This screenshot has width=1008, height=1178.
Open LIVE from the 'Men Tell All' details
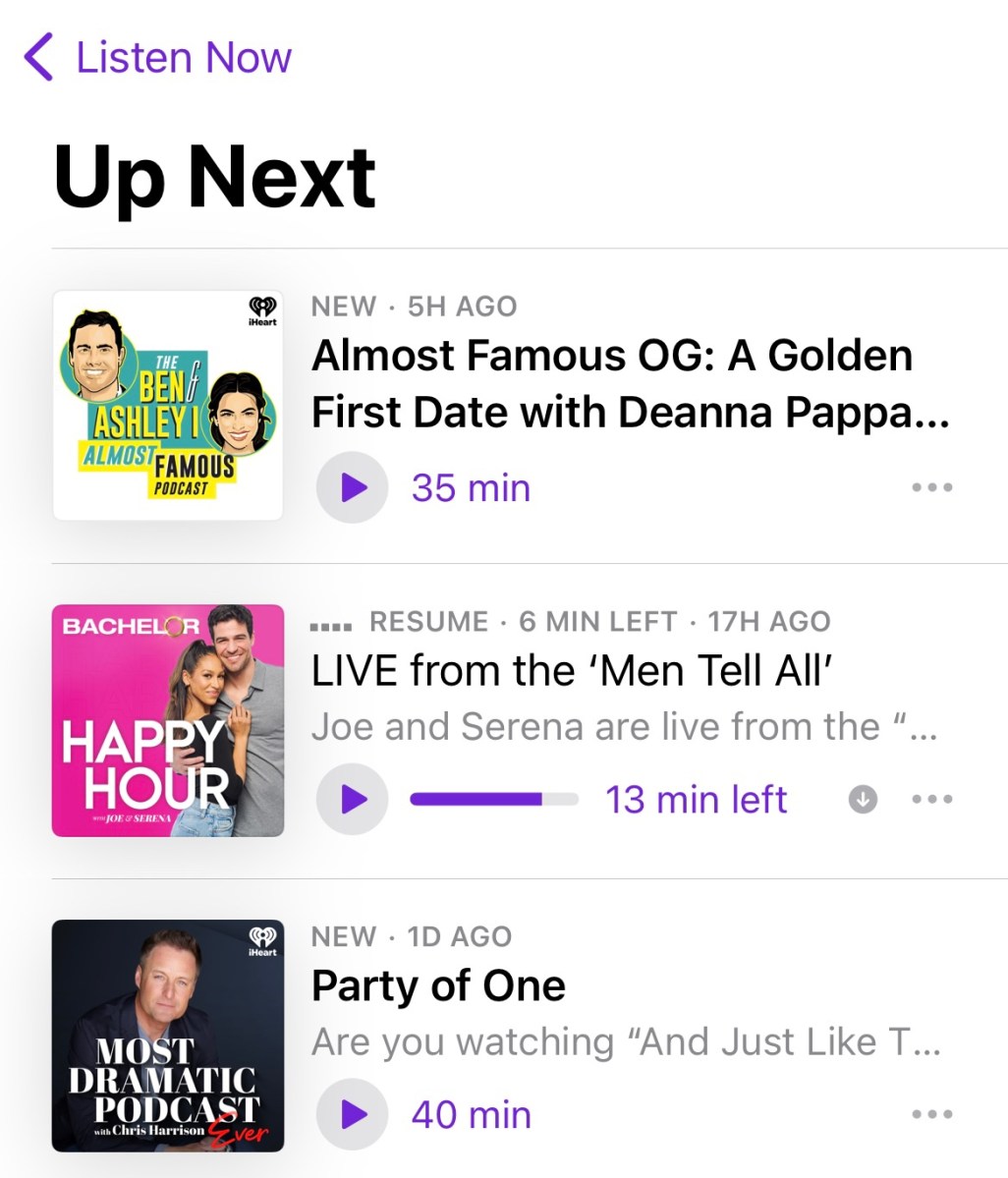[x=572, y=671]
